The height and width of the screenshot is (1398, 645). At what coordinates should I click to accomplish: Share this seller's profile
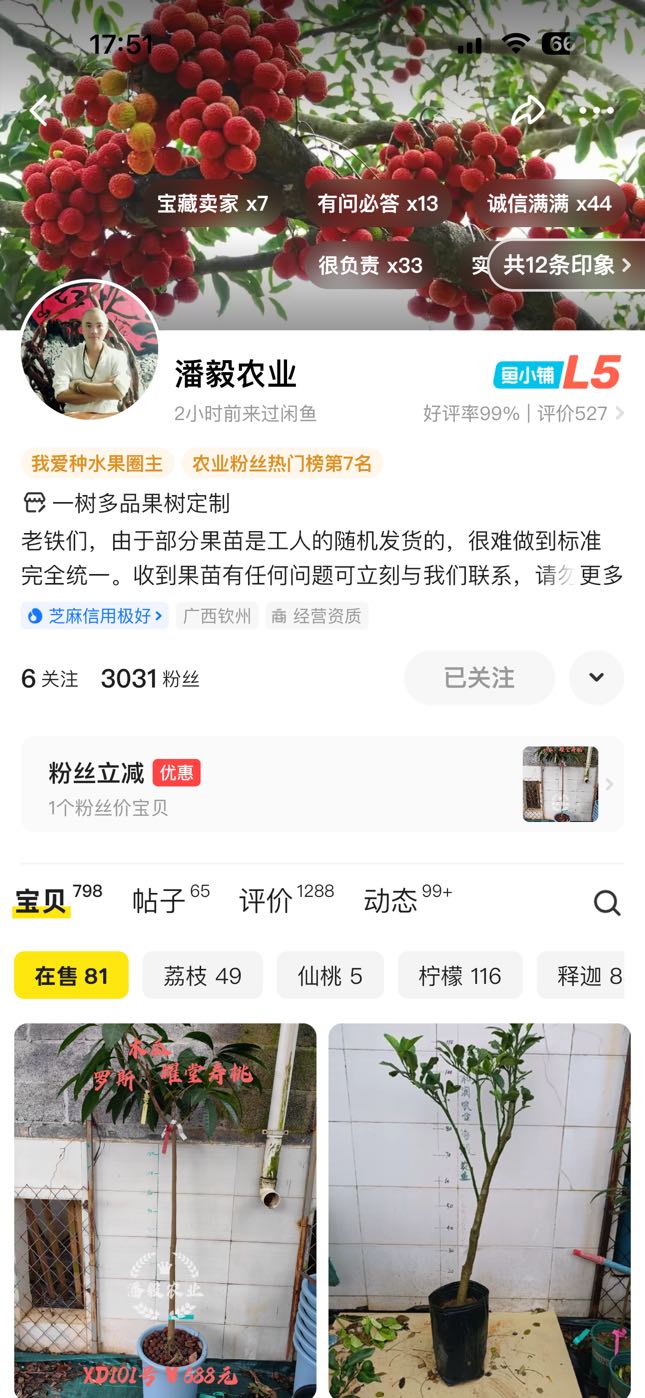528,111
